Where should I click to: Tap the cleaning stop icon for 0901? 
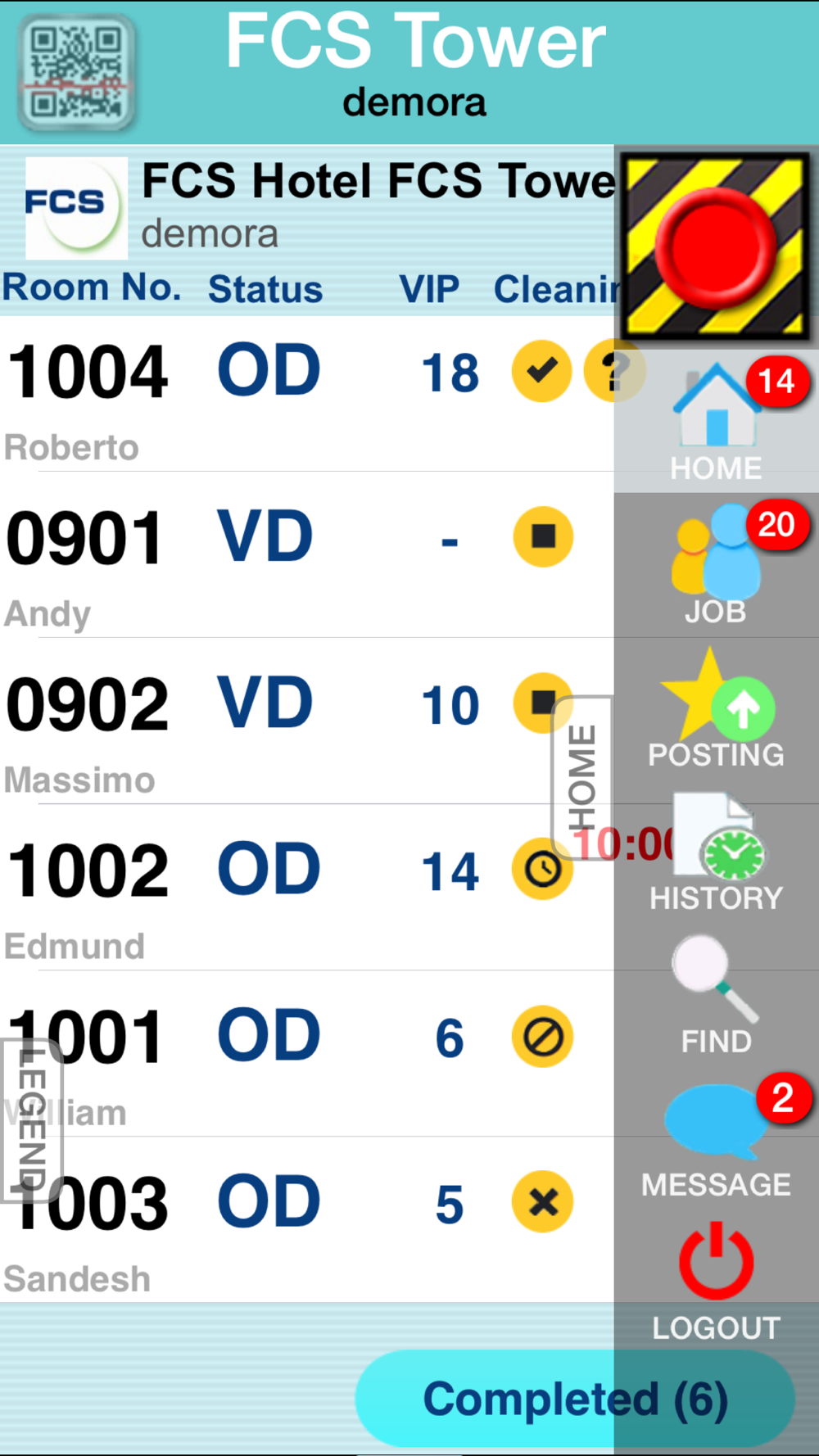tap(543, 536)
